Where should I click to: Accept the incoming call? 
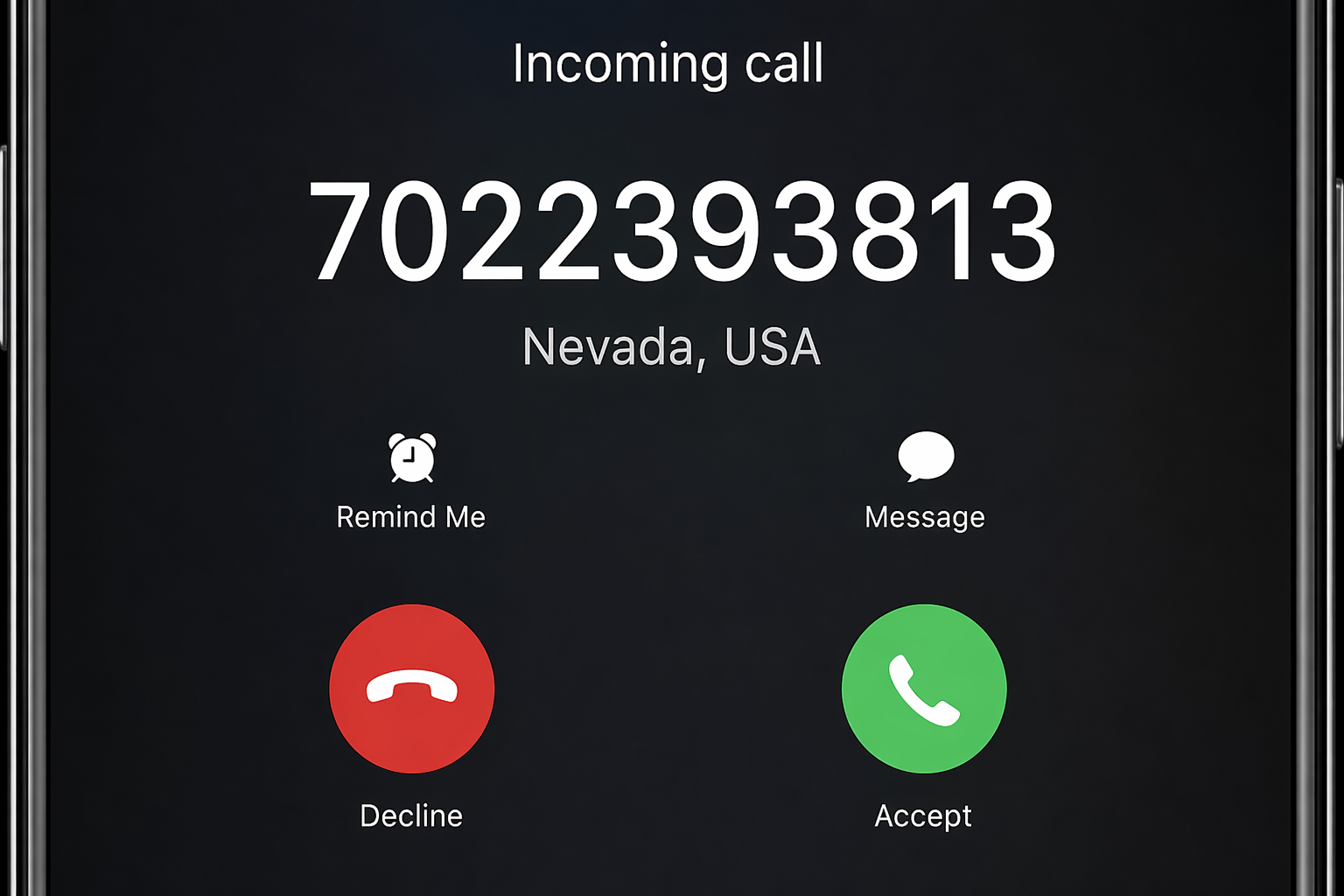(924, 689)
